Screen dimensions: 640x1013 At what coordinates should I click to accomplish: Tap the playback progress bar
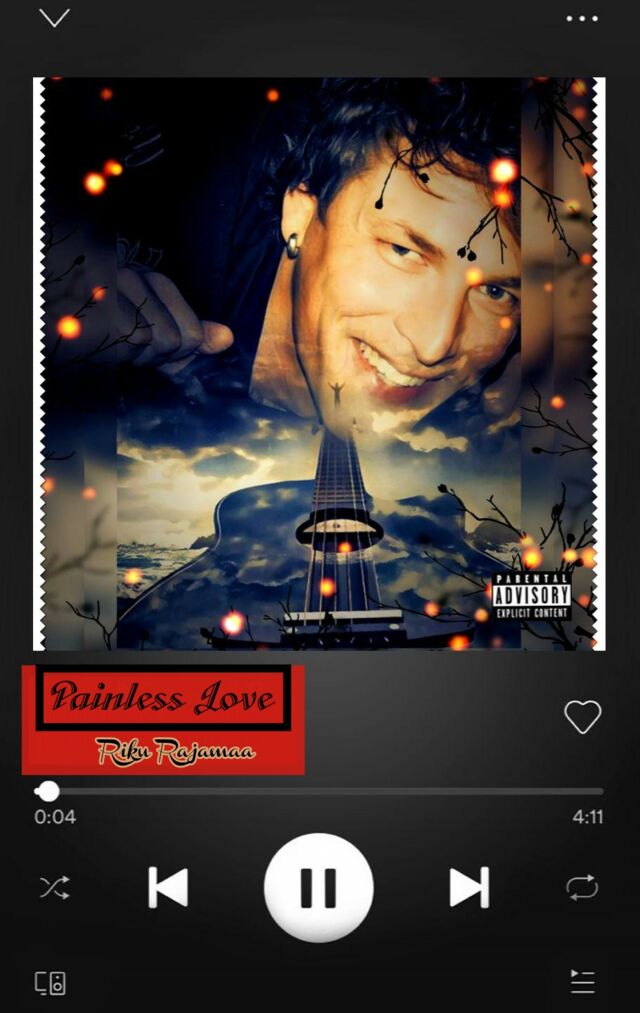(320, 791)
